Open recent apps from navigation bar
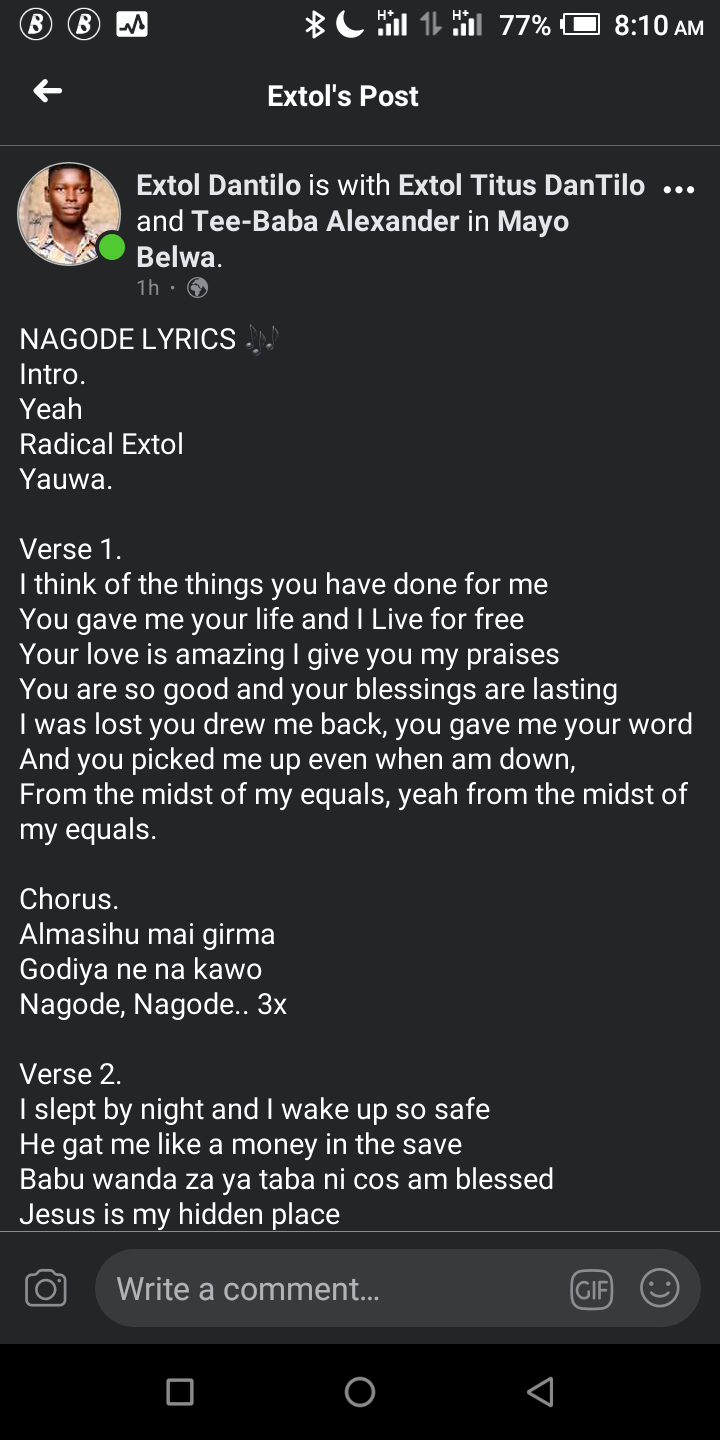720x1440 pixels. click(180, 1391)
